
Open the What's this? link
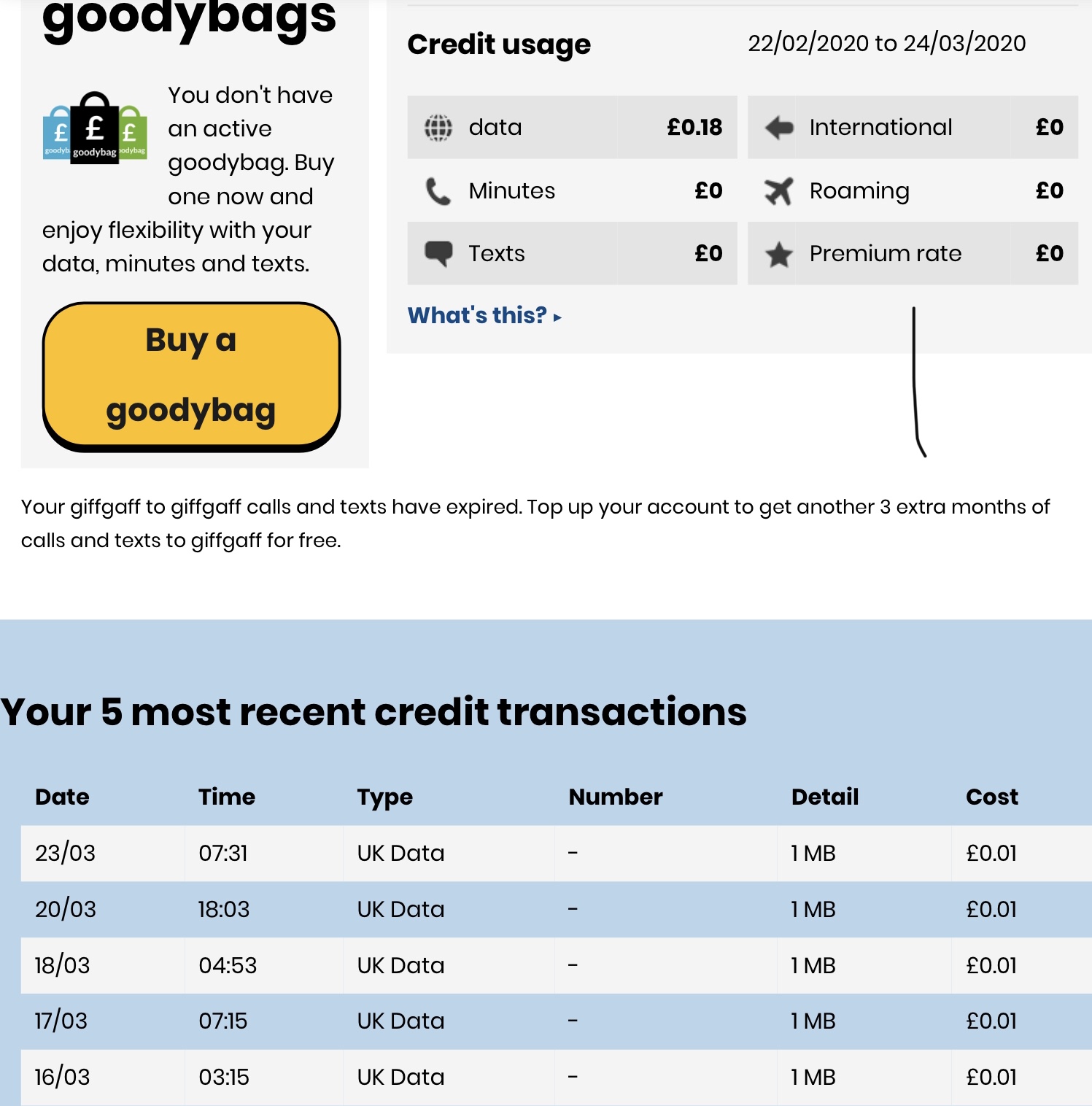pos(484,315)
